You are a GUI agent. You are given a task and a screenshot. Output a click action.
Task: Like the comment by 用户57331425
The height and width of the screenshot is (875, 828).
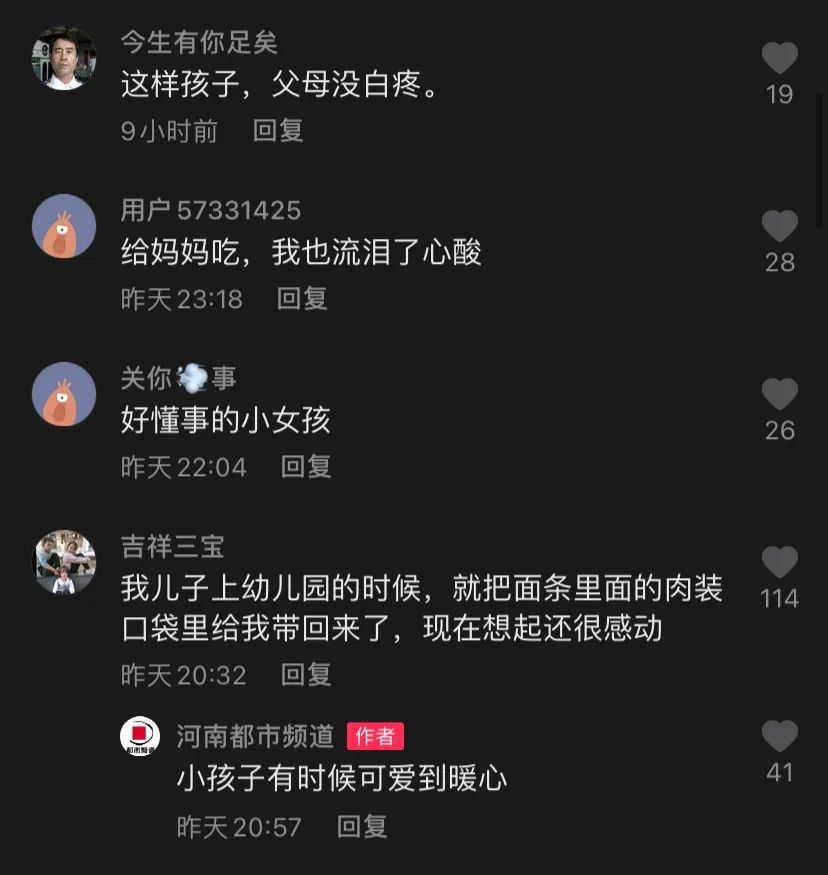tap(779, 227)
